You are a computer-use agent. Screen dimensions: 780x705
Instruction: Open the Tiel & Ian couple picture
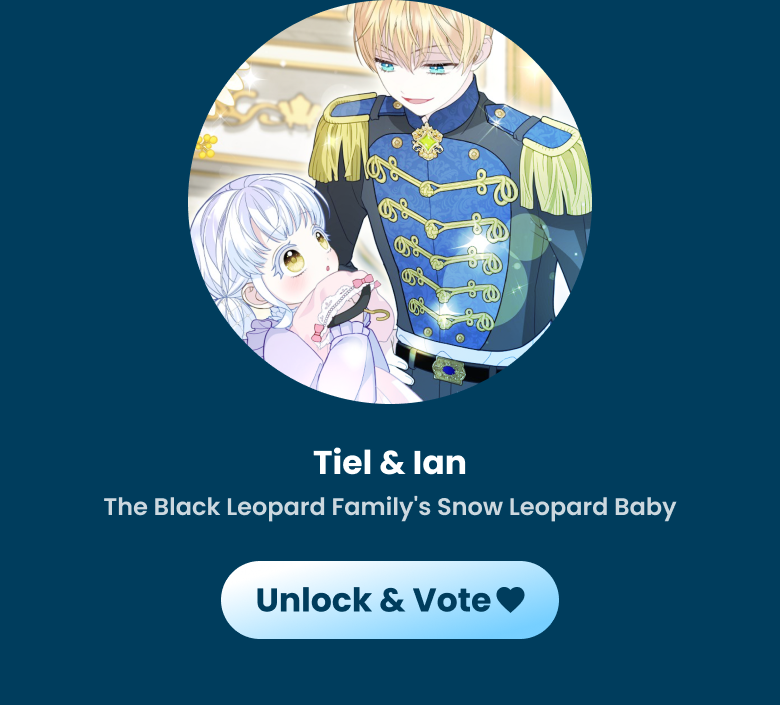coord(390,203)
